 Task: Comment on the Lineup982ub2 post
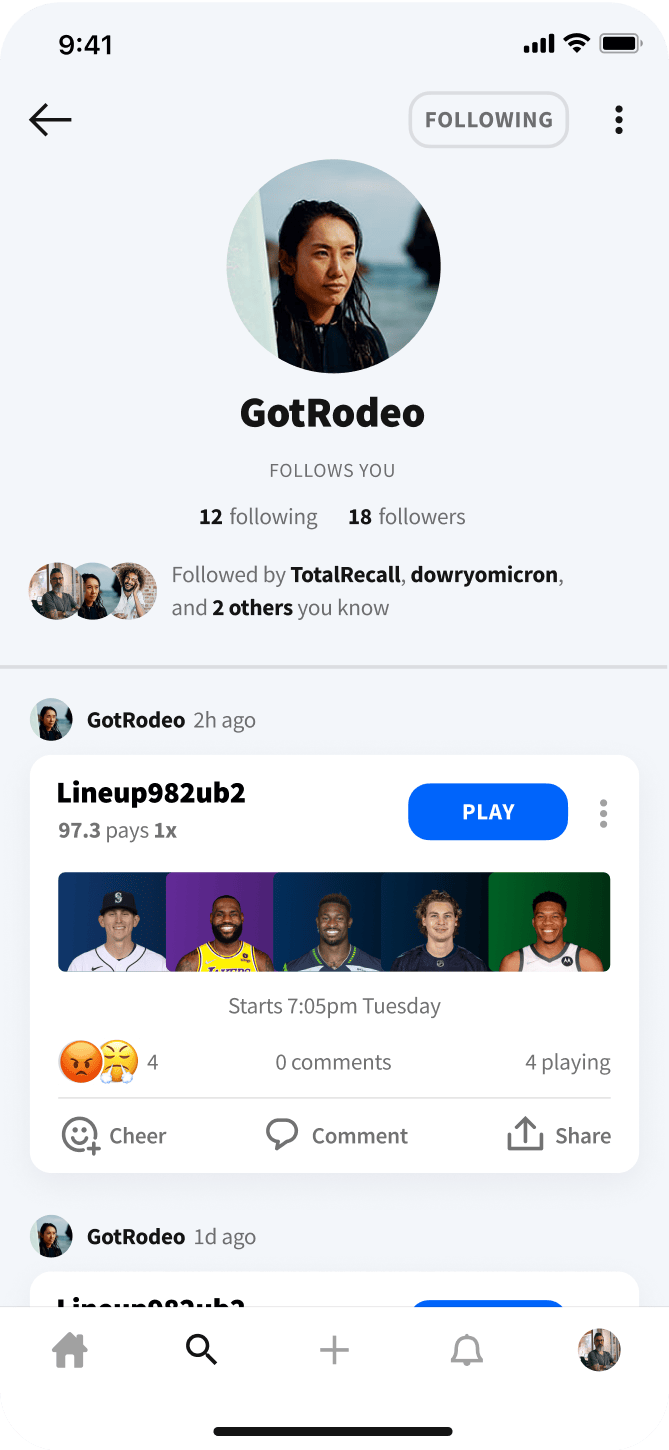(336, 1135)
